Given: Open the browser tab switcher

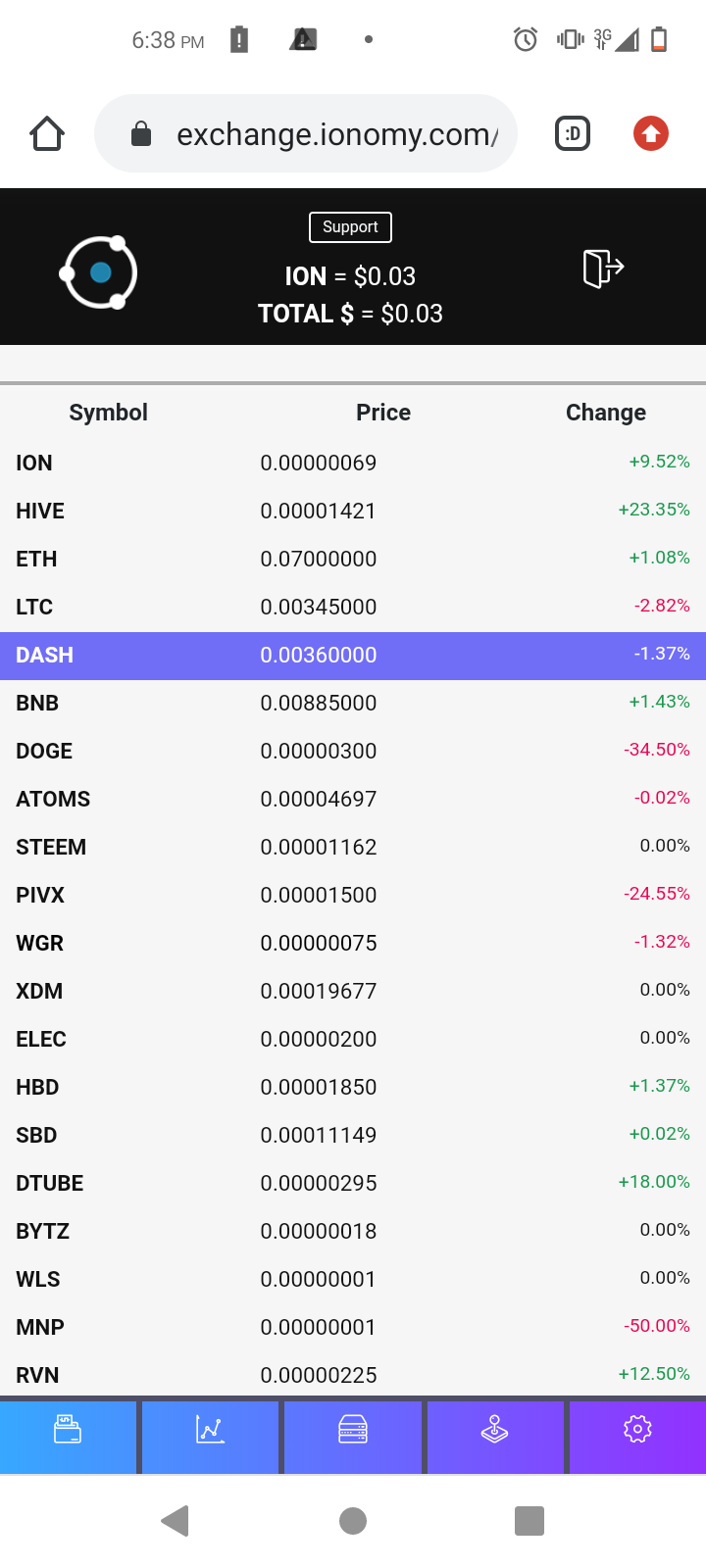Looking at the screenshot, I should (573, 133).
